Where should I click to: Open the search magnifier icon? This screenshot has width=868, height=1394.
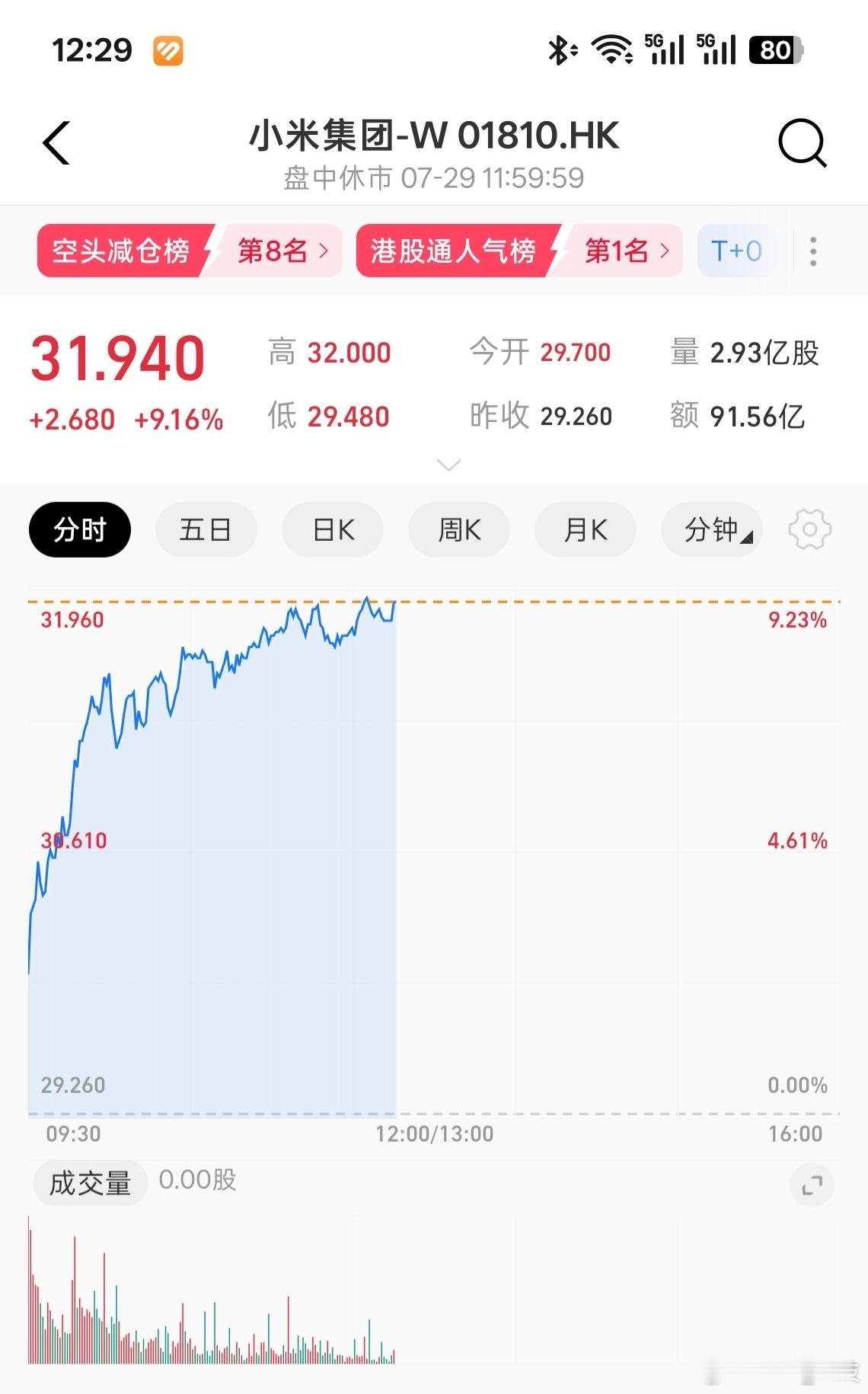point(802,142)
